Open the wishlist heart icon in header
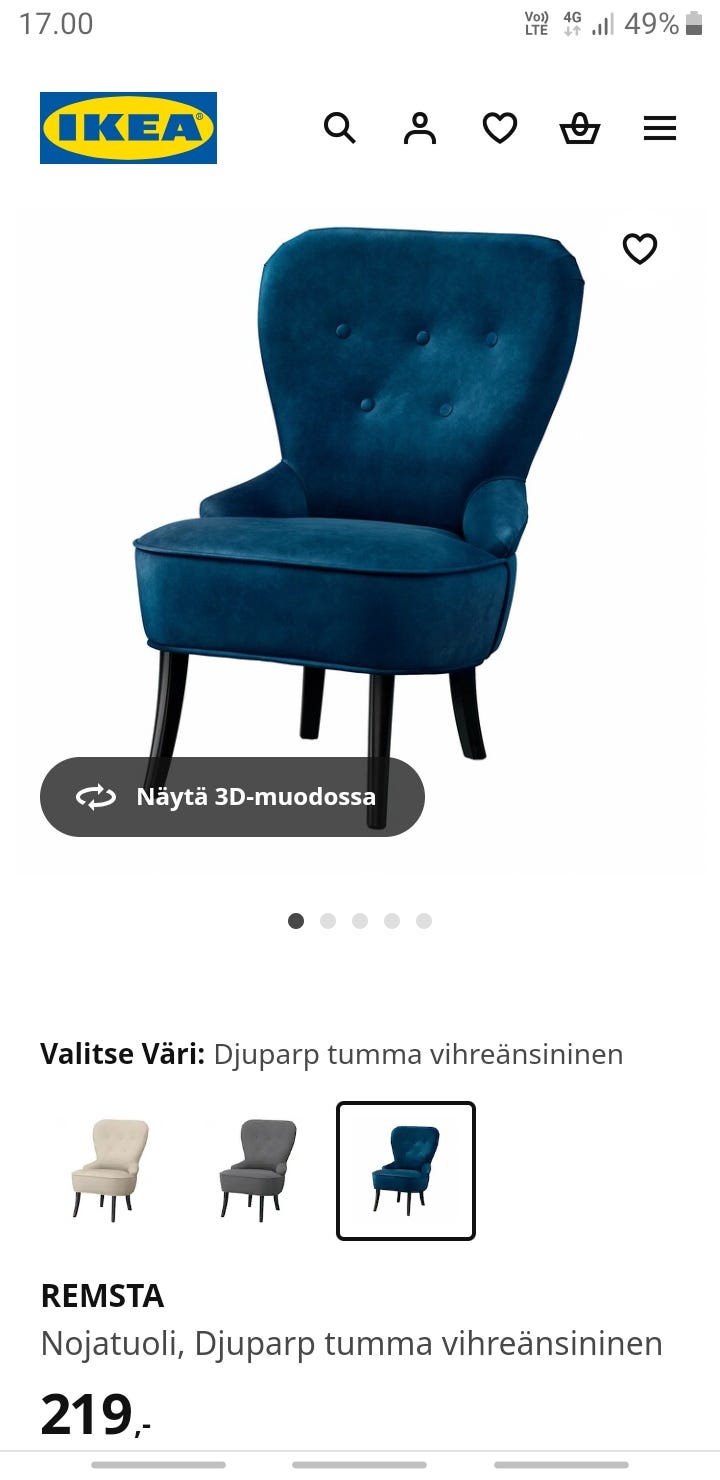Viewport: 720px width, 1480px height. (500, 128)
